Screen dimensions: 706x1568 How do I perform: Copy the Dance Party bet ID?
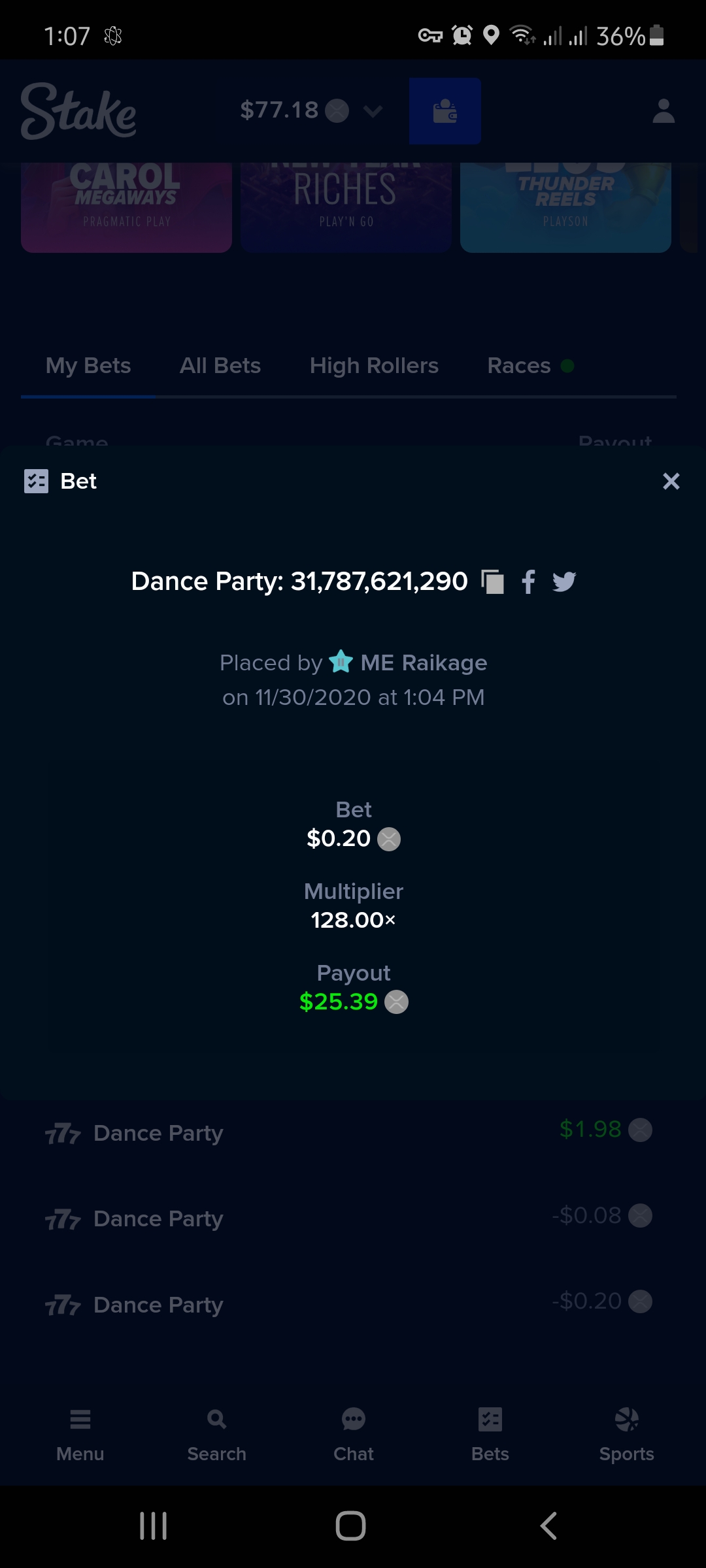point(493,581)
